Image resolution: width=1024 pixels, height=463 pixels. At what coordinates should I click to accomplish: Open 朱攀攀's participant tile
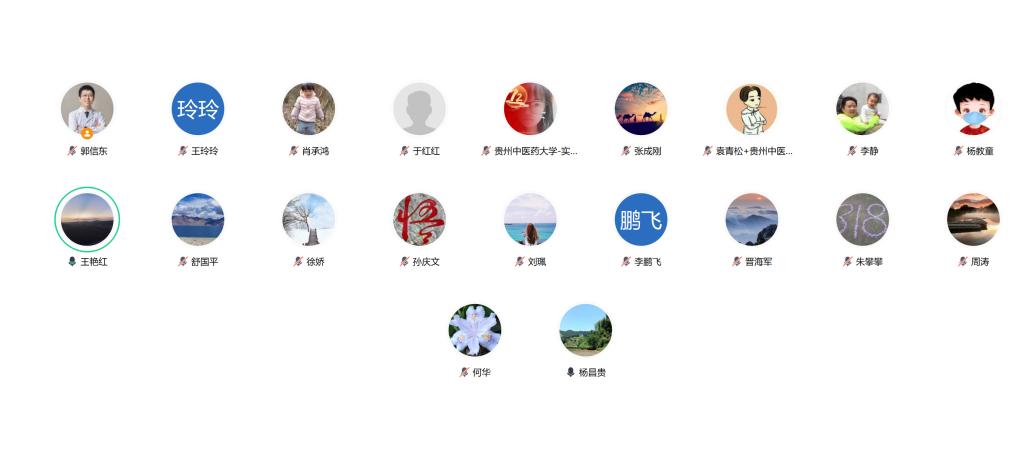point(862,219)
